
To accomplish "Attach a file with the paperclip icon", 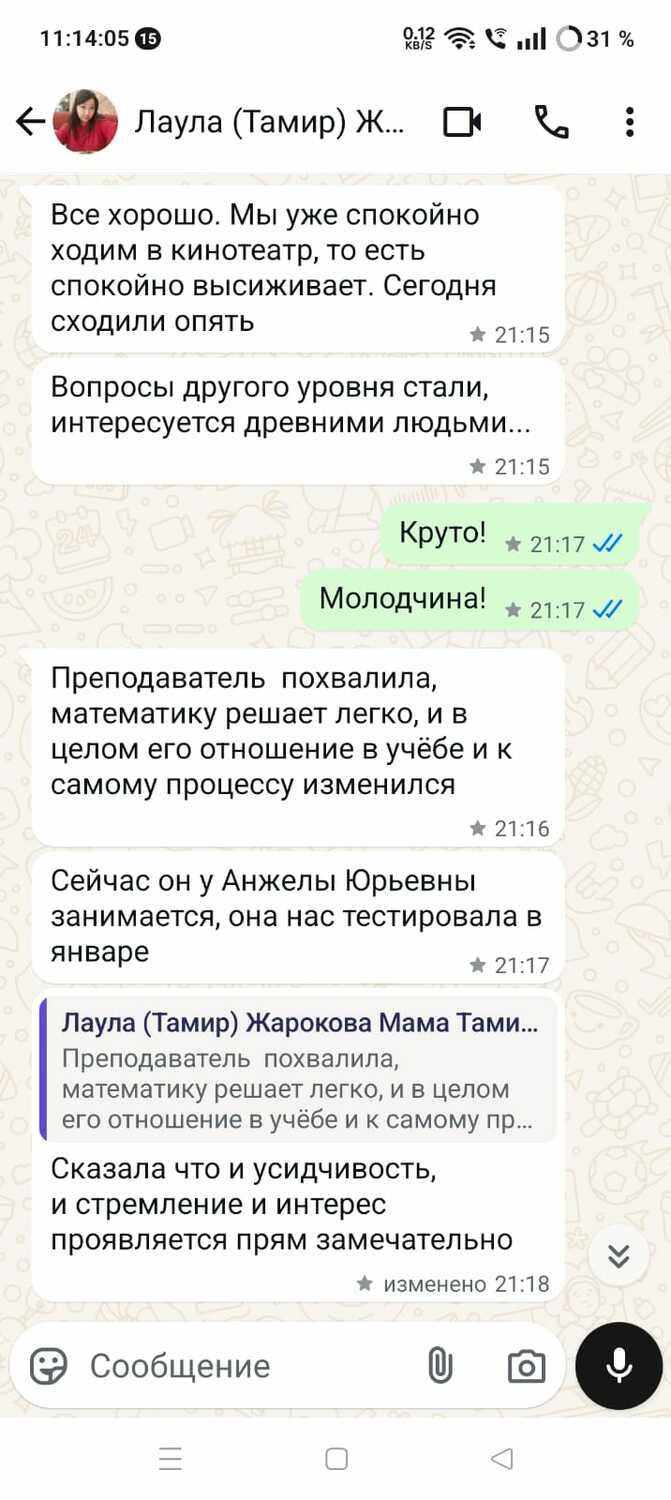I will tap(440, 1365).
